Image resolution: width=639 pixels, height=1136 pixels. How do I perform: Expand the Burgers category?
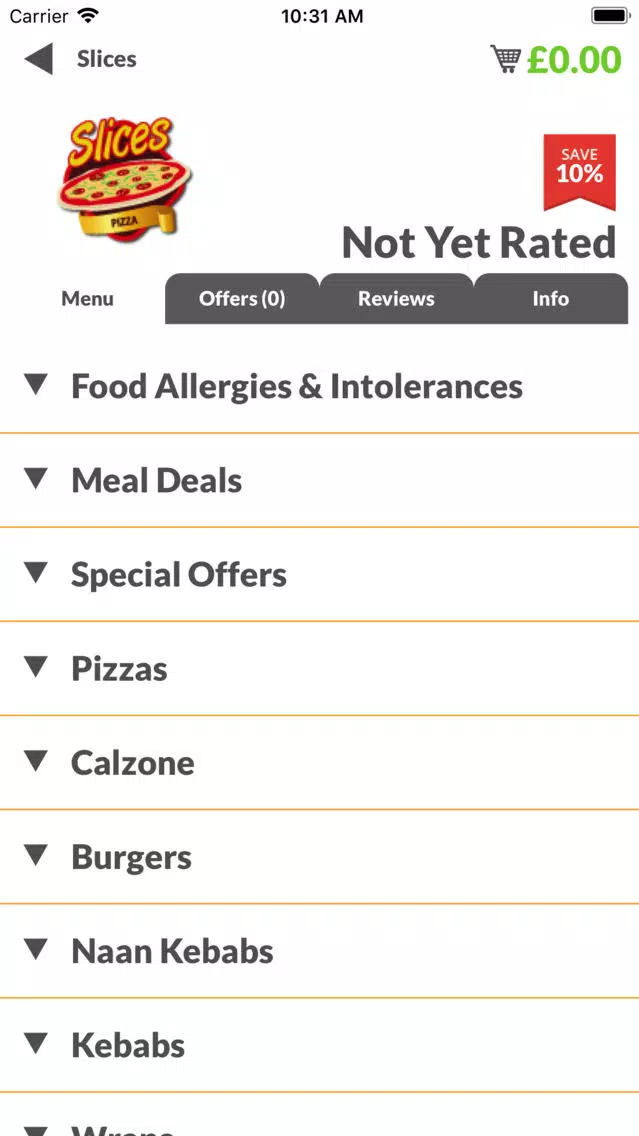point(320,857)
